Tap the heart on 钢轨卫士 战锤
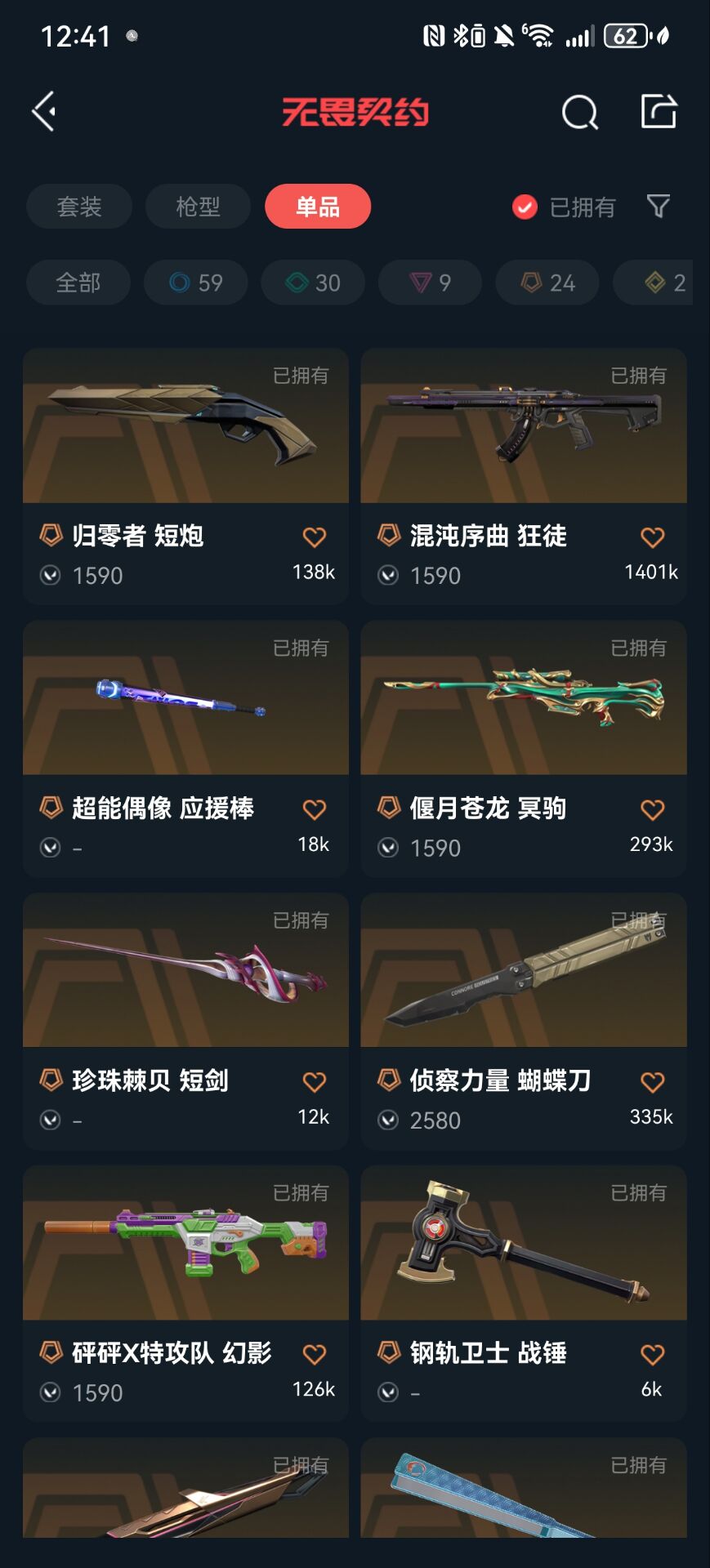The height and width of the screenshot is (1568, 710). pos(652,1355)
